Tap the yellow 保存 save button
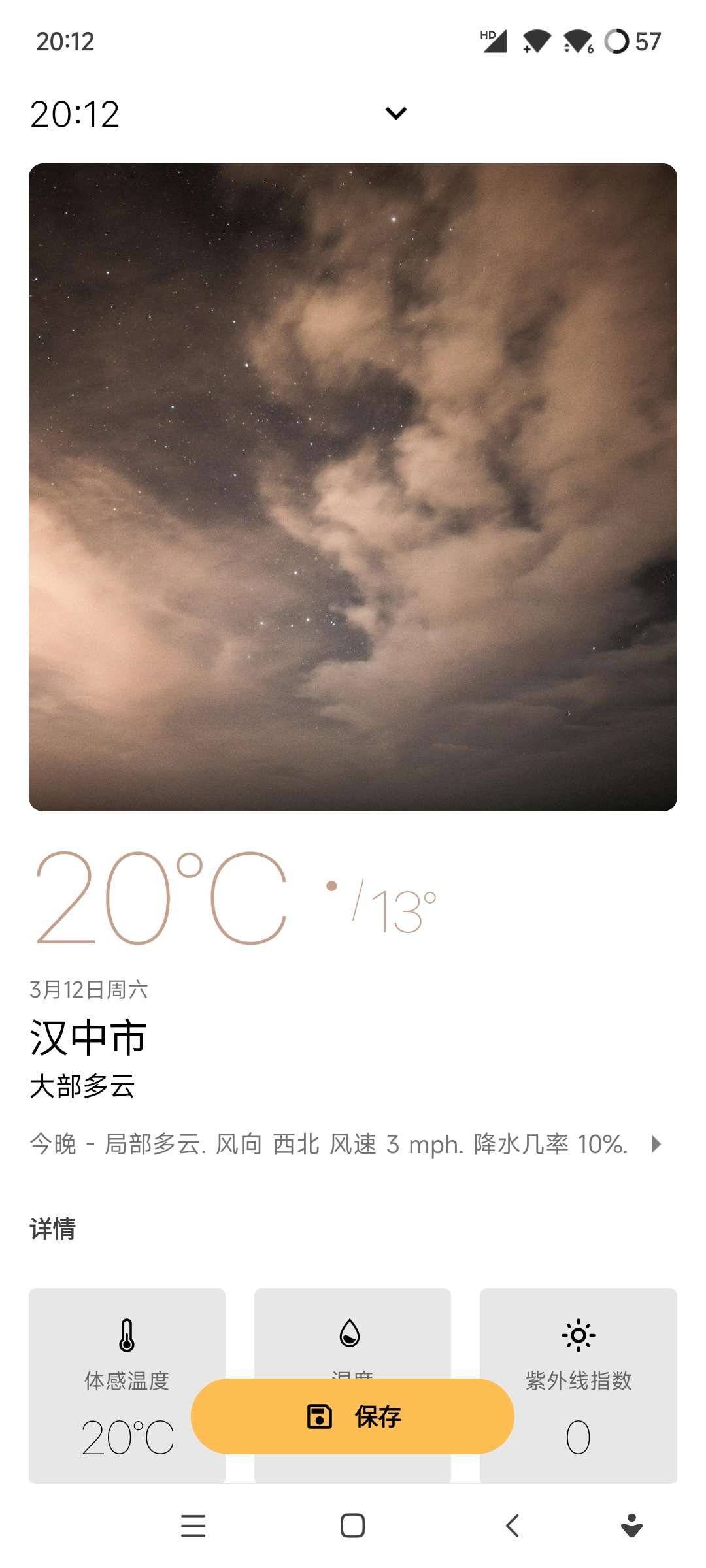 [352, 1416]
